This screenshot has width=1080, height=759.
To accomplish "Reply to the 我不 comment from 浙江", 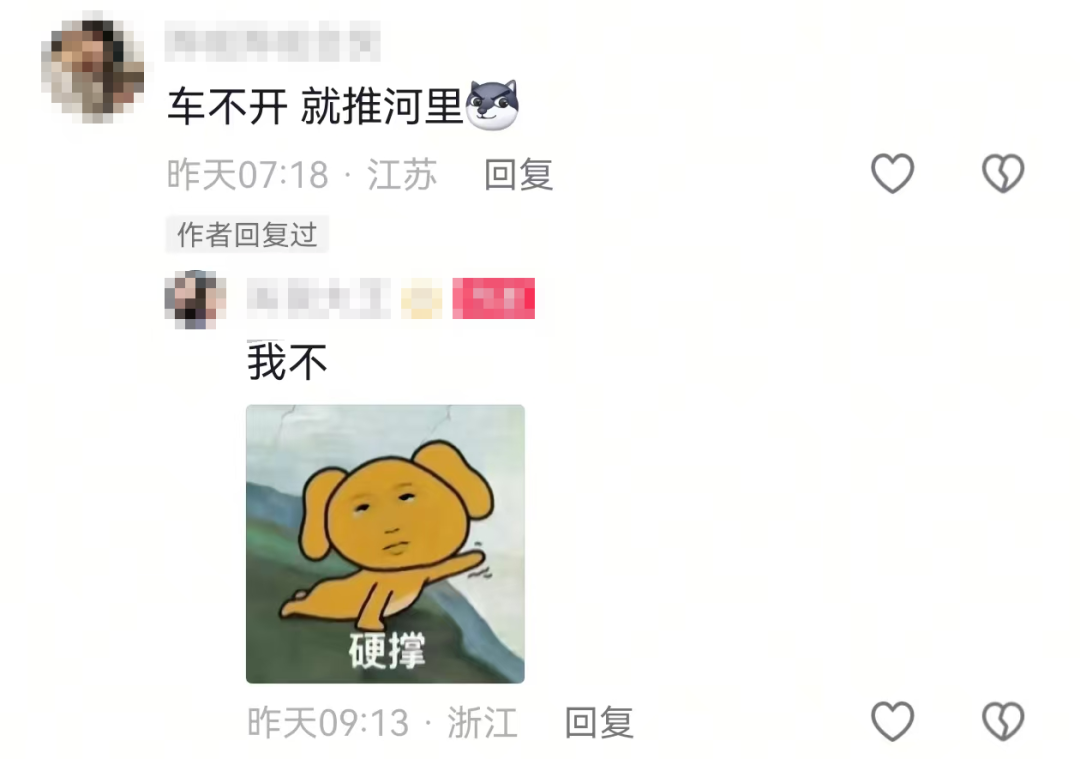I will [x=599, y=722].
